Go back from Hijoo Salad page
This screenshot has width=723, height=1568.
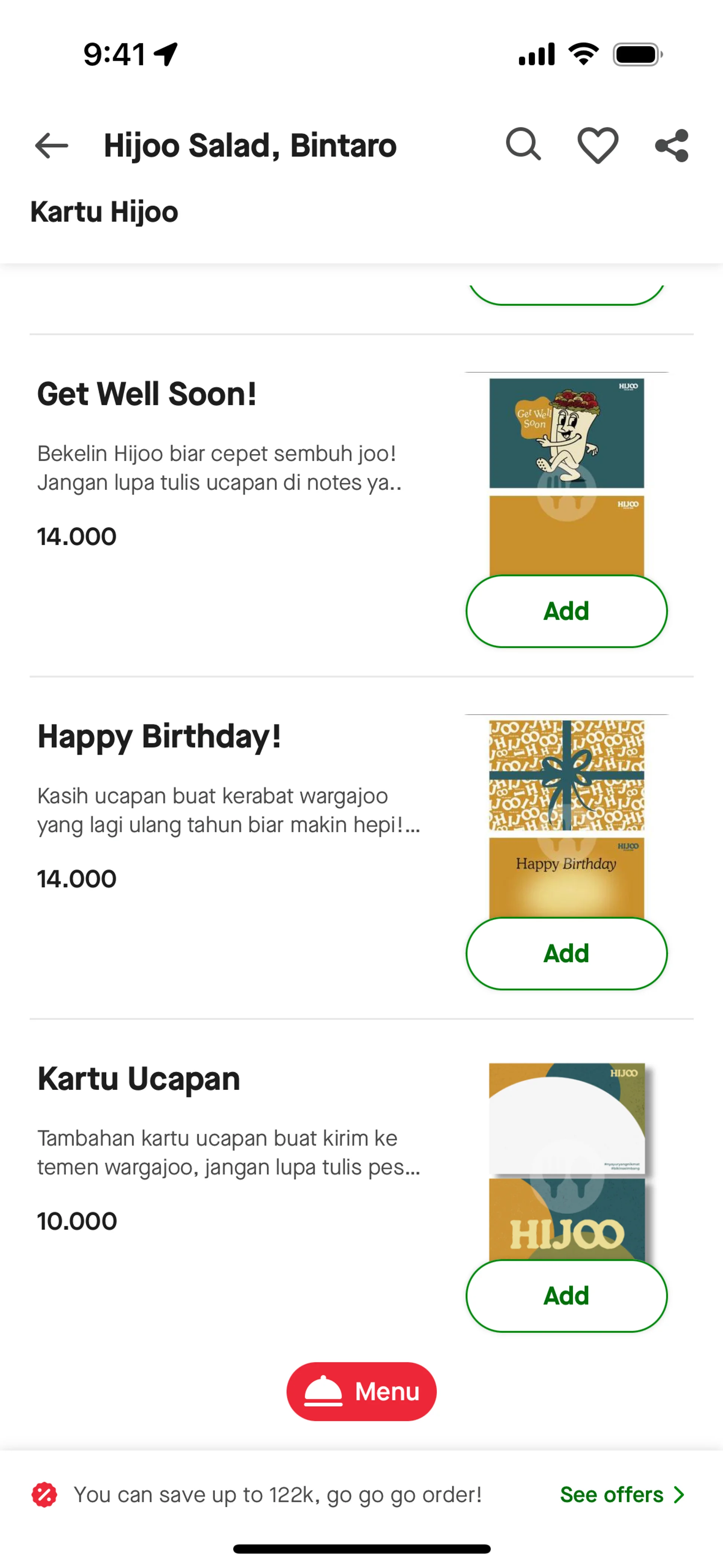click(52, 145)
